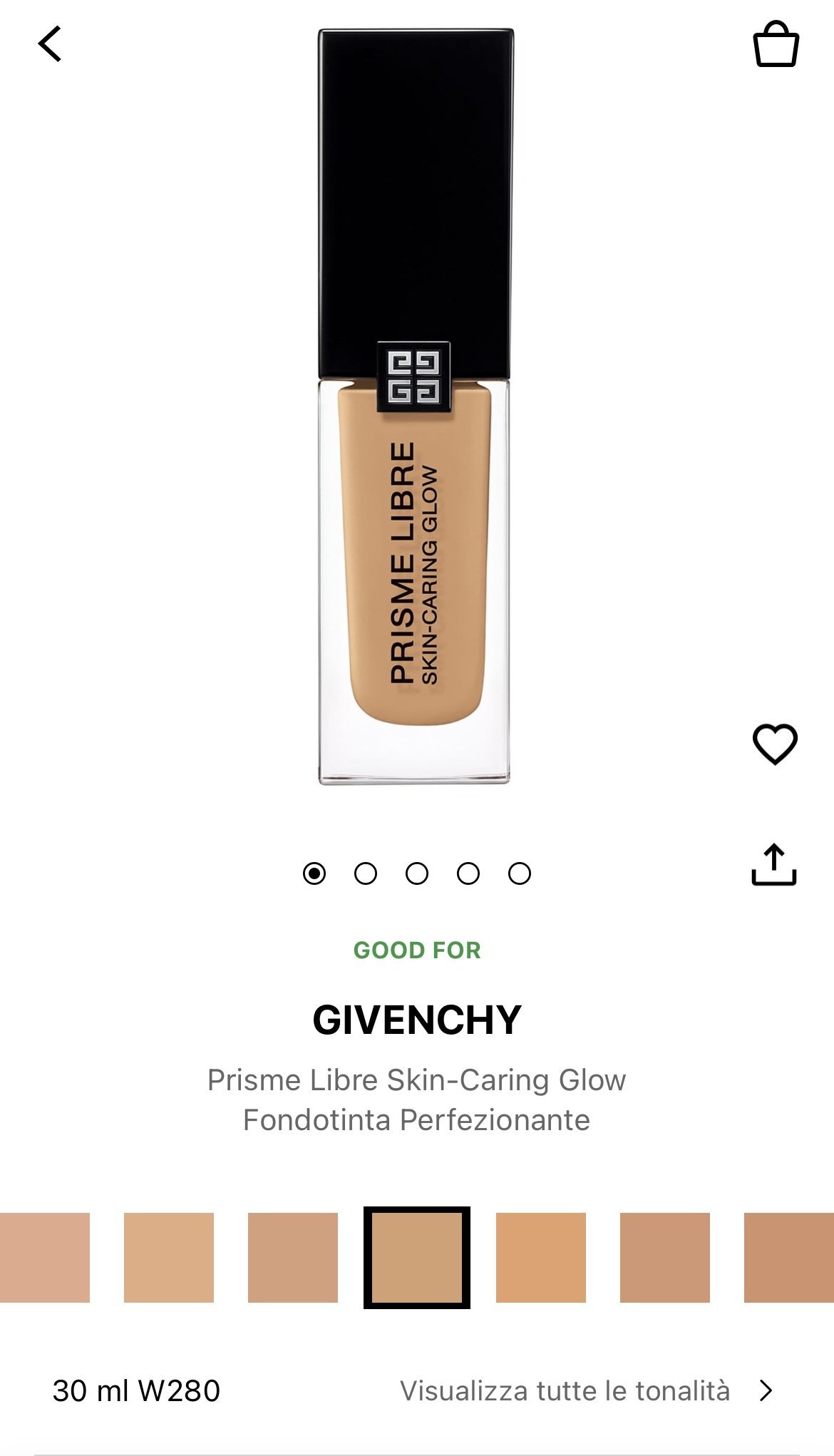Select the orange-toned shade next to the selected one
Image resolution: width=834 pixels, height=1456 pixels.
pos(541,1258)
